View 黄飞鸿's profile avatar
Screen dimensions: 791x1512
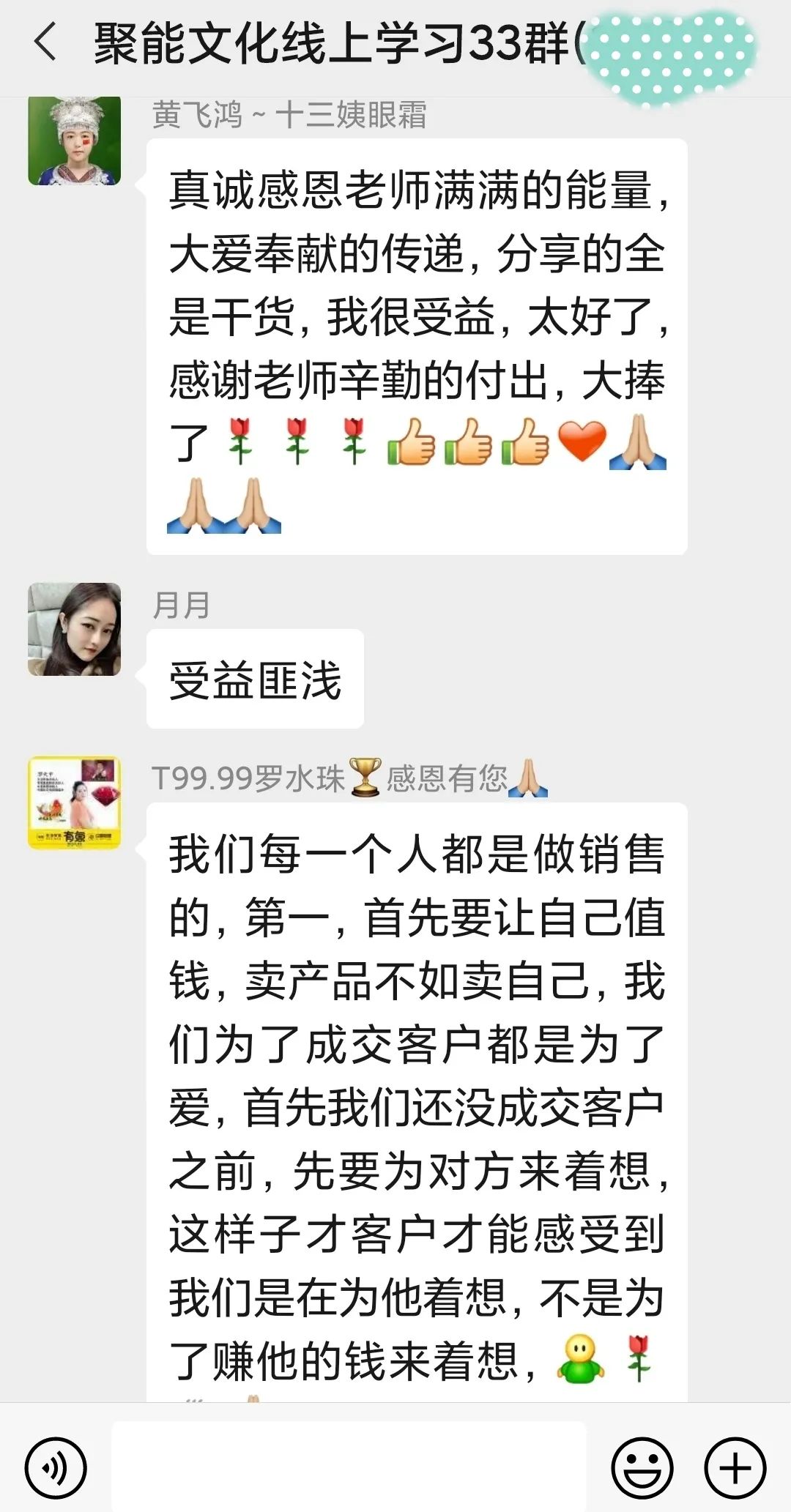74,140
